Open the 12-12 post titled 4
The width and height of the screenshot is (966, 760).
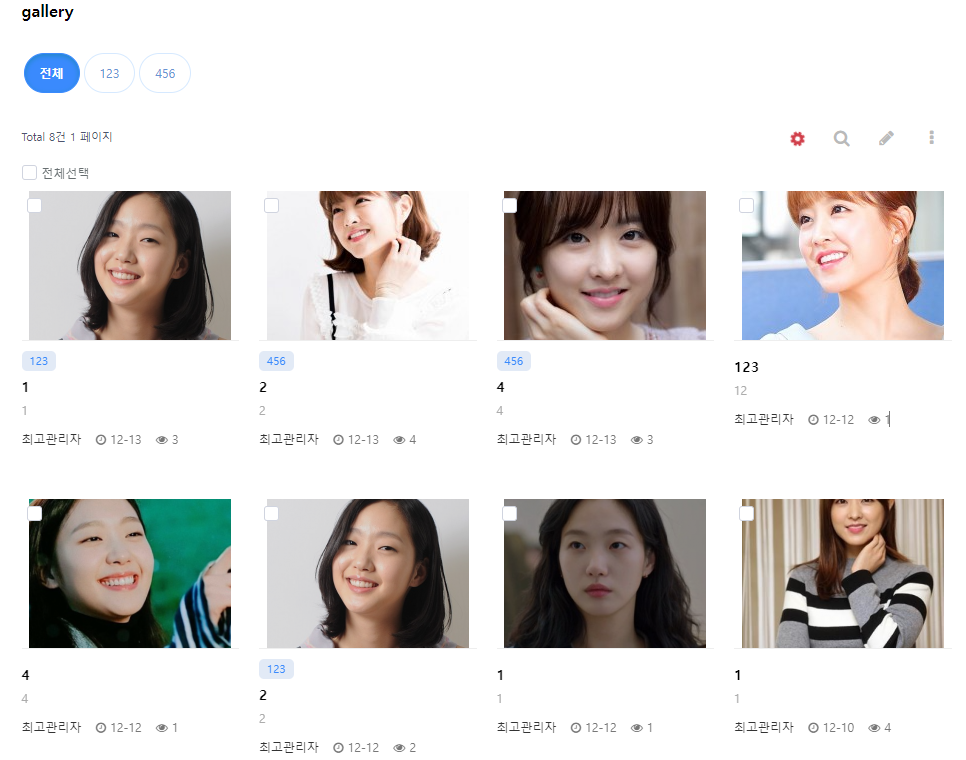(x=130, y=574)
